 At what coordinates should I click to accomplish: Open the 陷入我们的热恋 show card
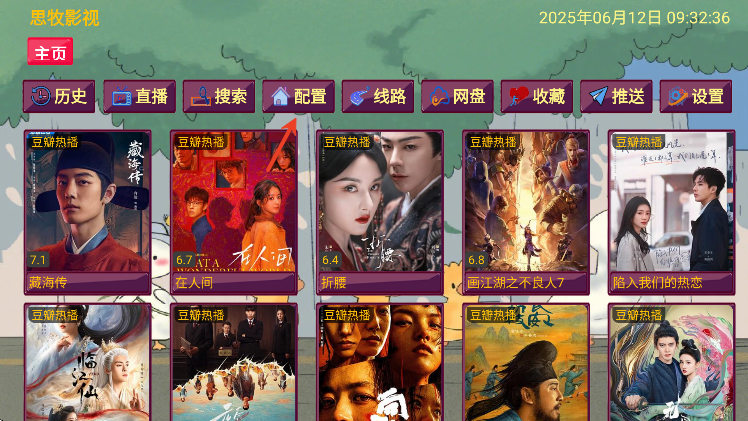670,212
